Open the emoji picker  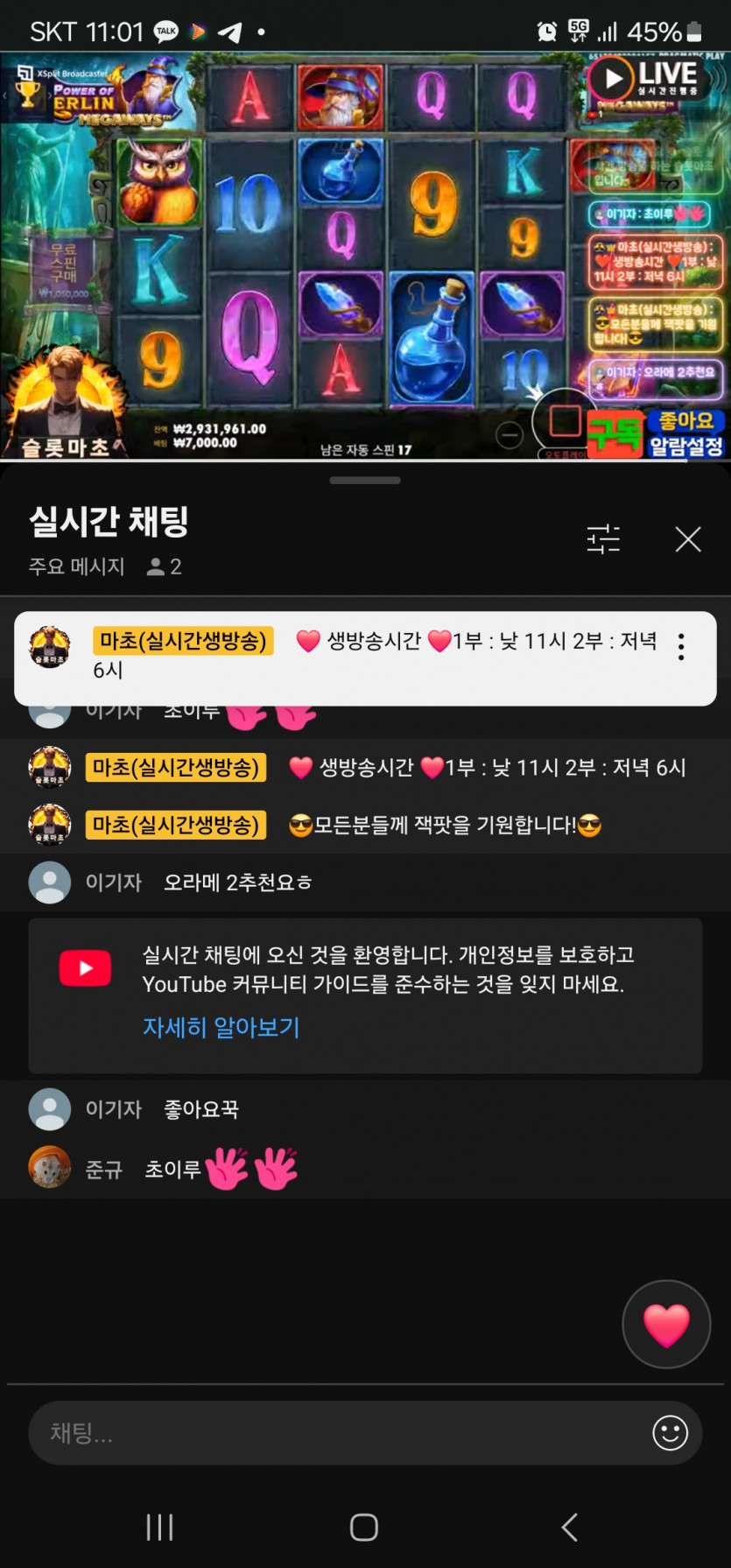[670, 1433]
